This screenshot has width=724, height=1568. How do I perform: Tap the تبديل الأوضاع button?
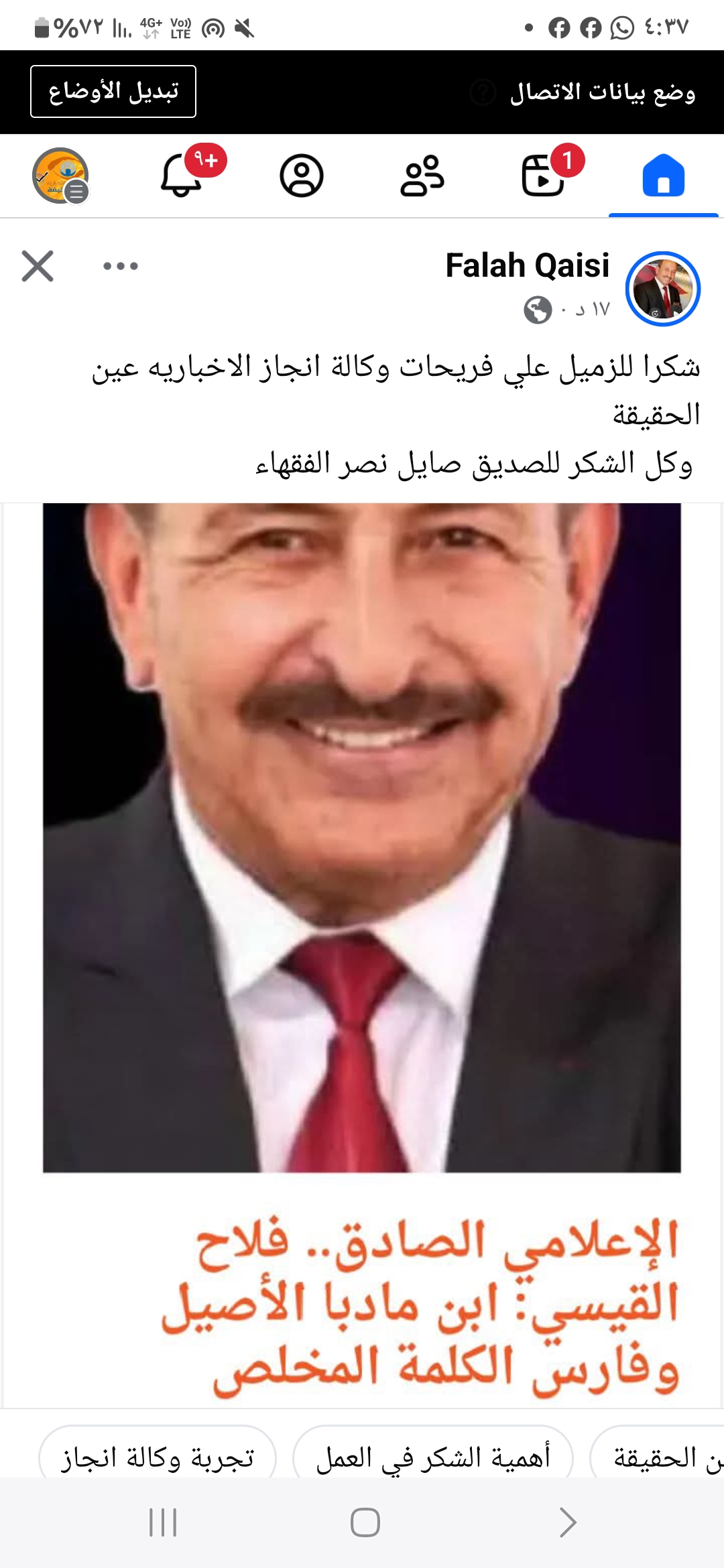click(113, 92)
